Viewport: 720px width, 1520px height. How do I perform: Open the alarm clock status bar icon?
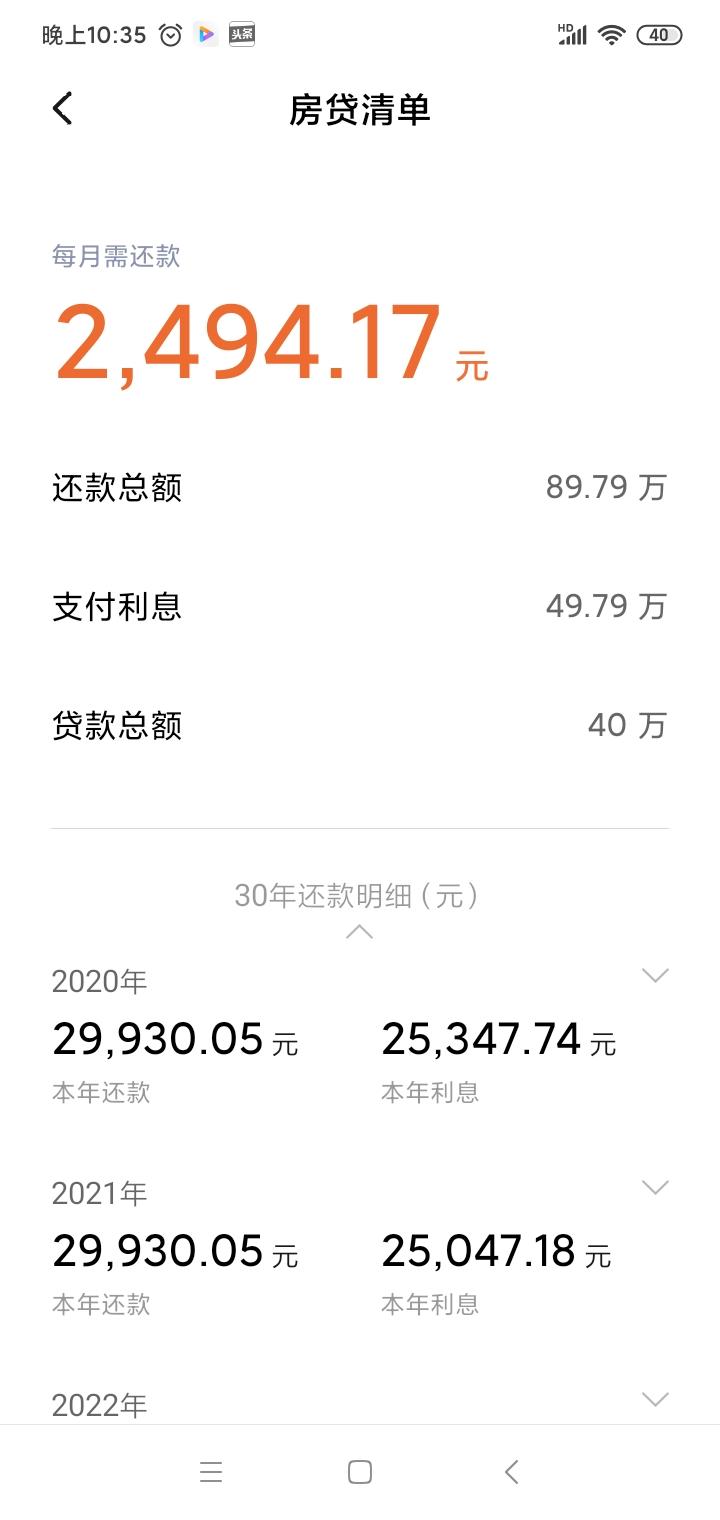169,33
